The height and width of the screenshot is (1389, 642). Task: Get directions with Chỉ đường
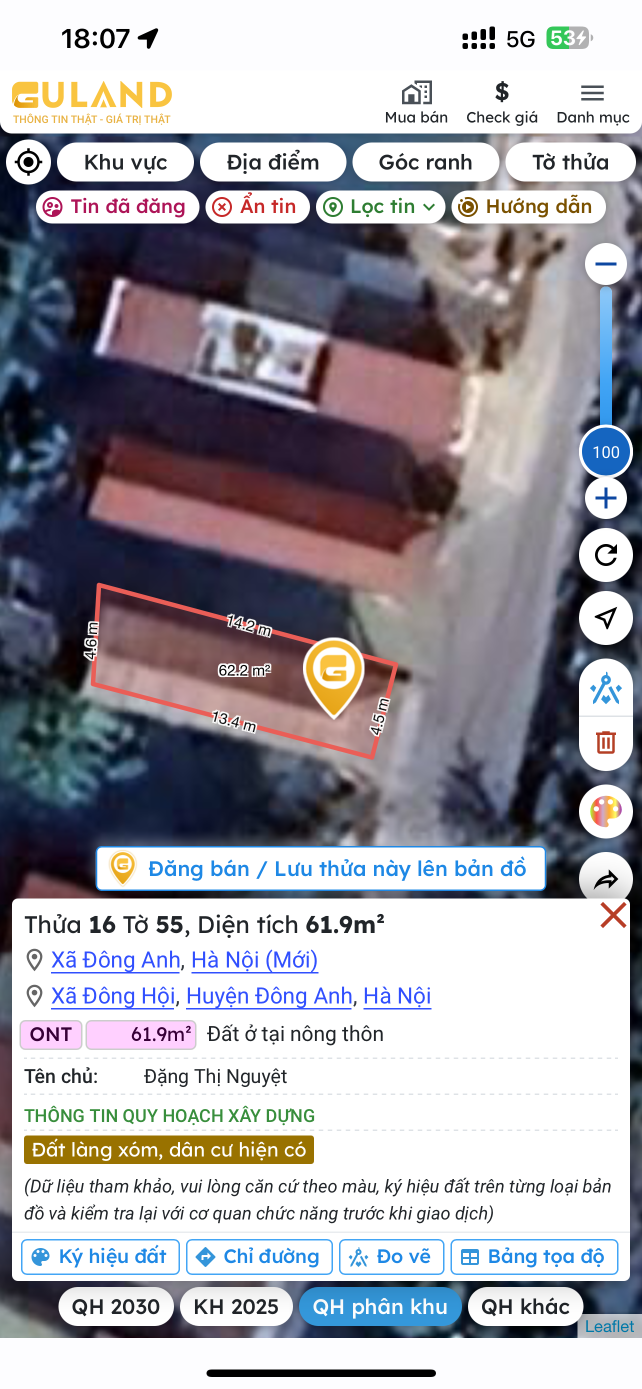(x=259, y=1257)
